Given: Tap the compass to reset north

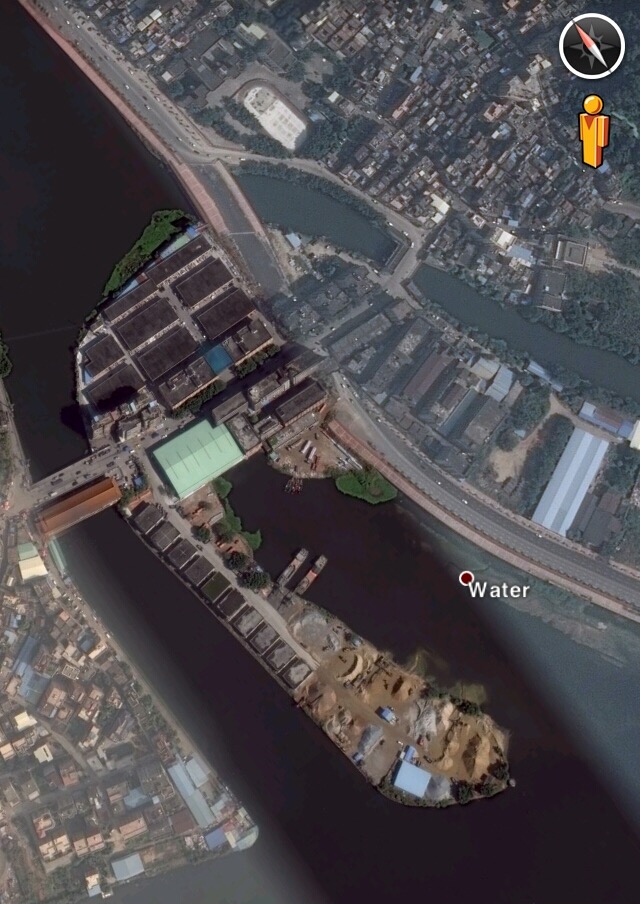Looking at the screenshot, I should click(x=591, y=47).
